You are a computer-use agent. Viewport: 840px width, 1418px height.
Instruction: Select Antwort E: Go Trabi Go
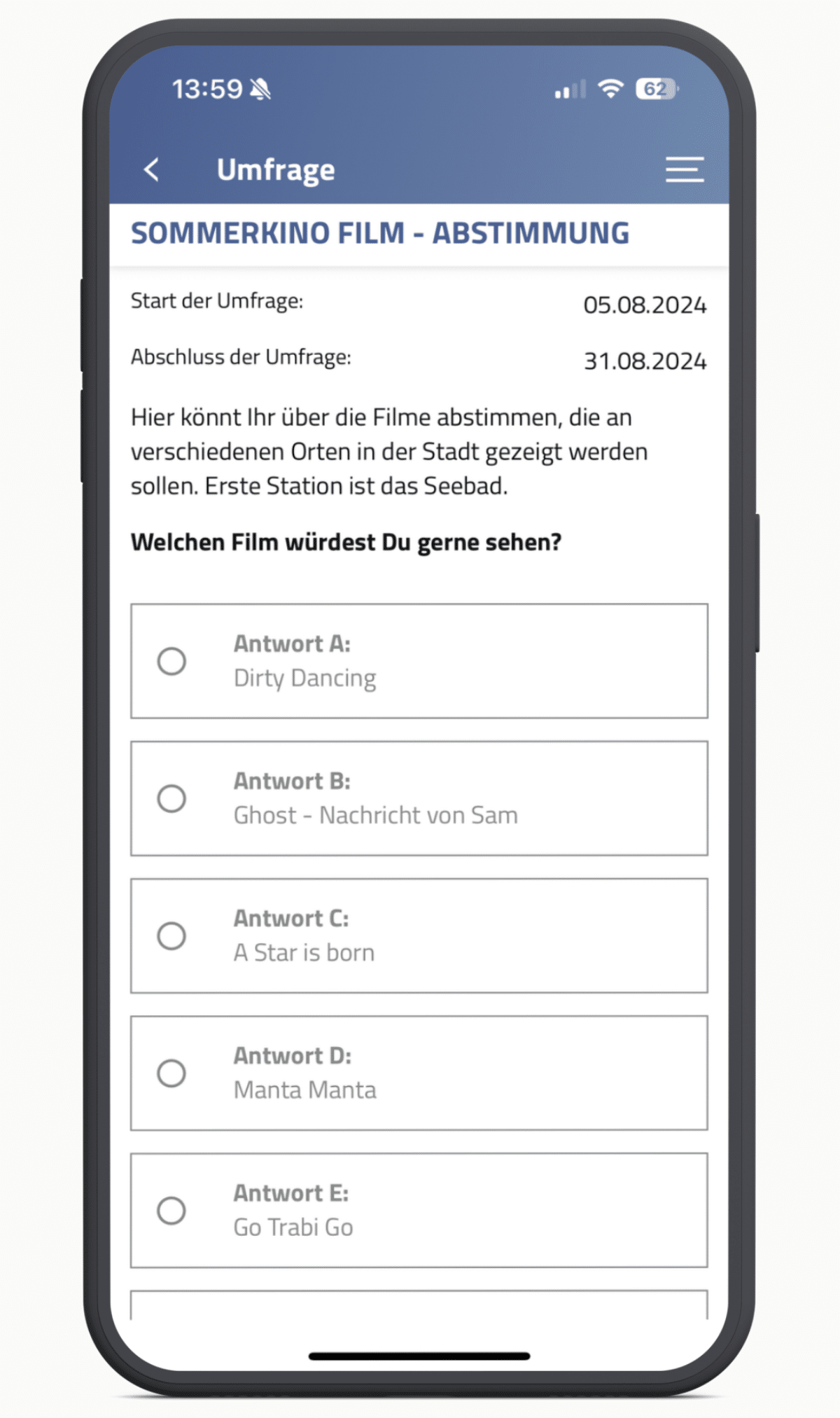[419, 1210]
